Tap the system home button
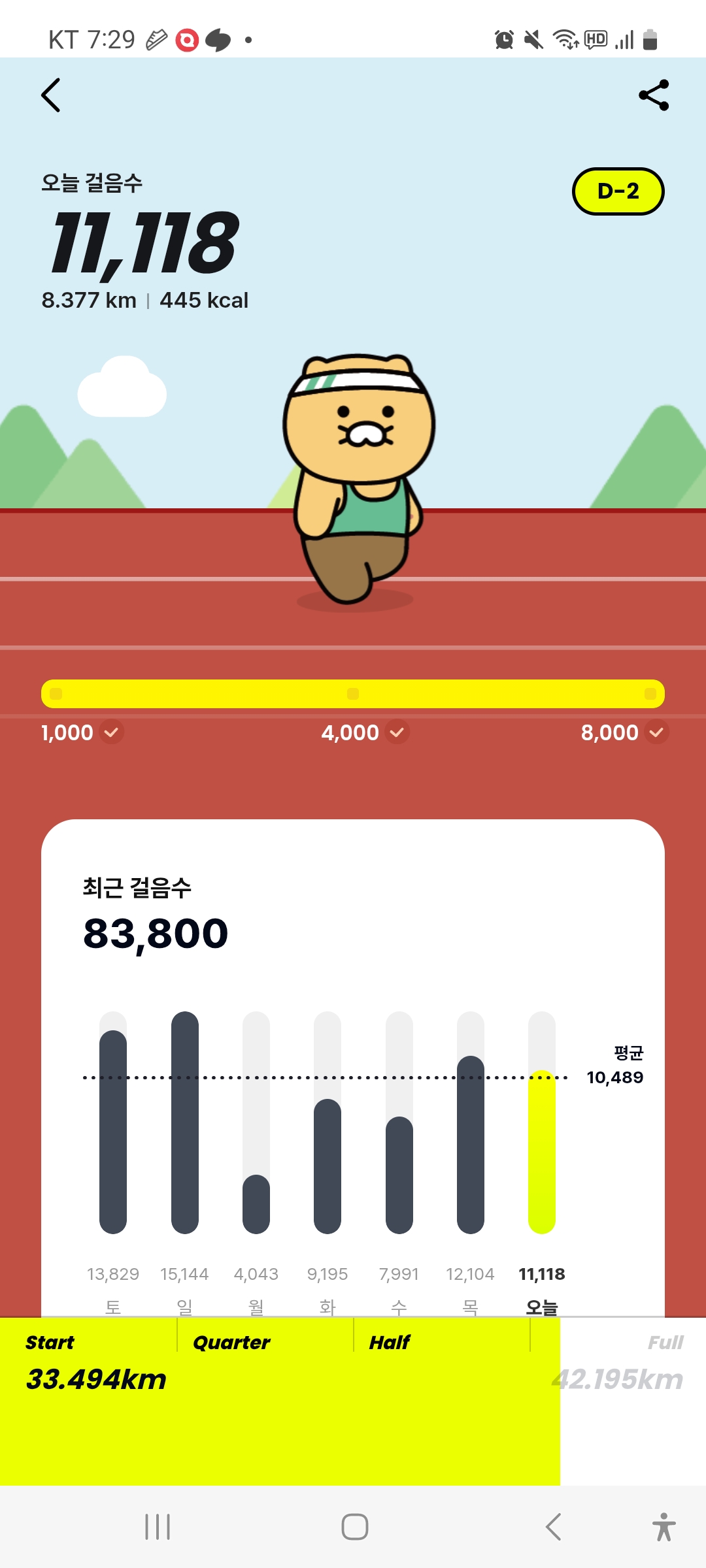Viewport: 706px width, 1568px height. click(x=354, y=1527)
